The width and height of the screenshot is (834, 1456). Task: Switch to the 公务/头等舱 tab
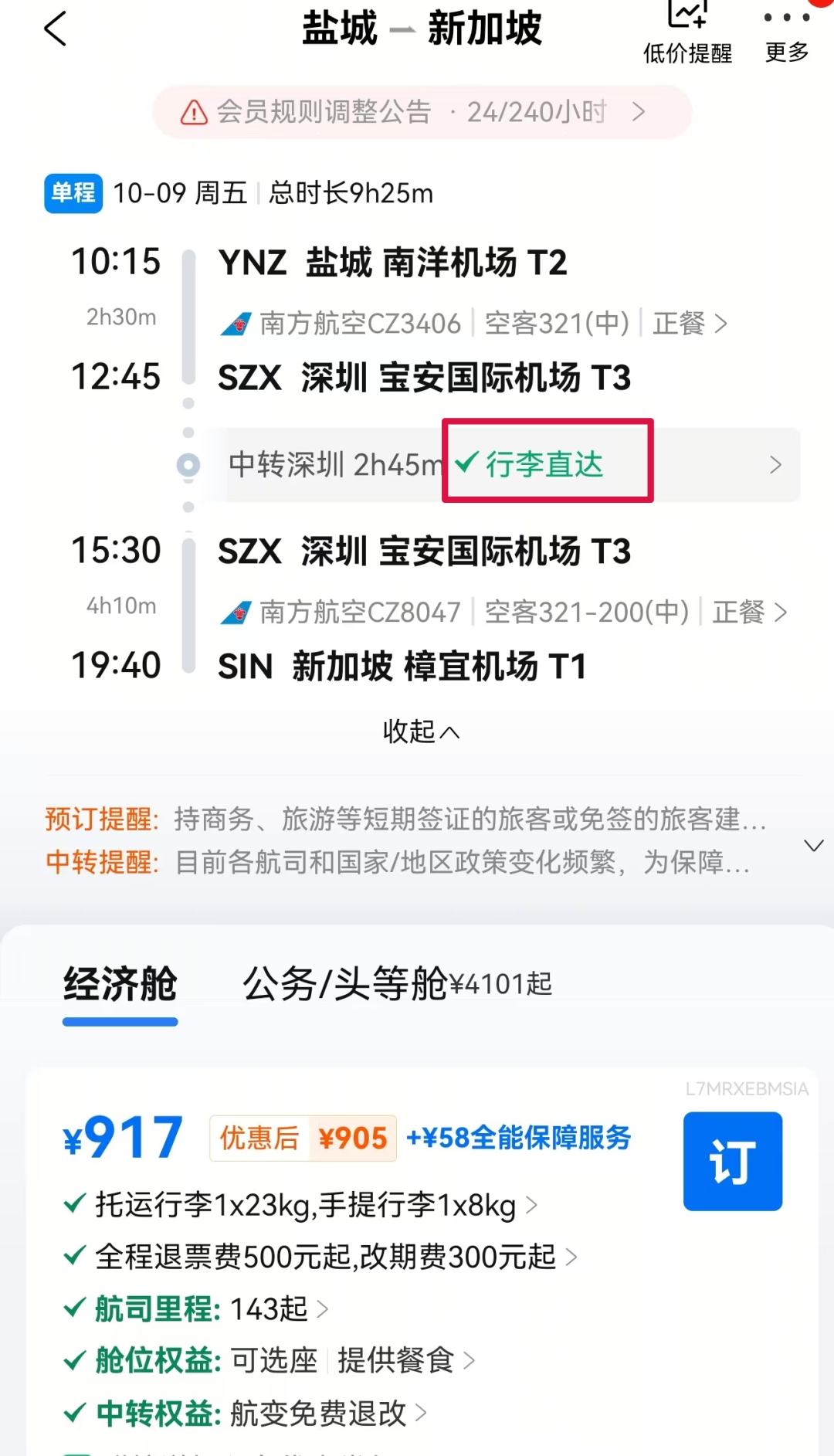click(397, 984)
